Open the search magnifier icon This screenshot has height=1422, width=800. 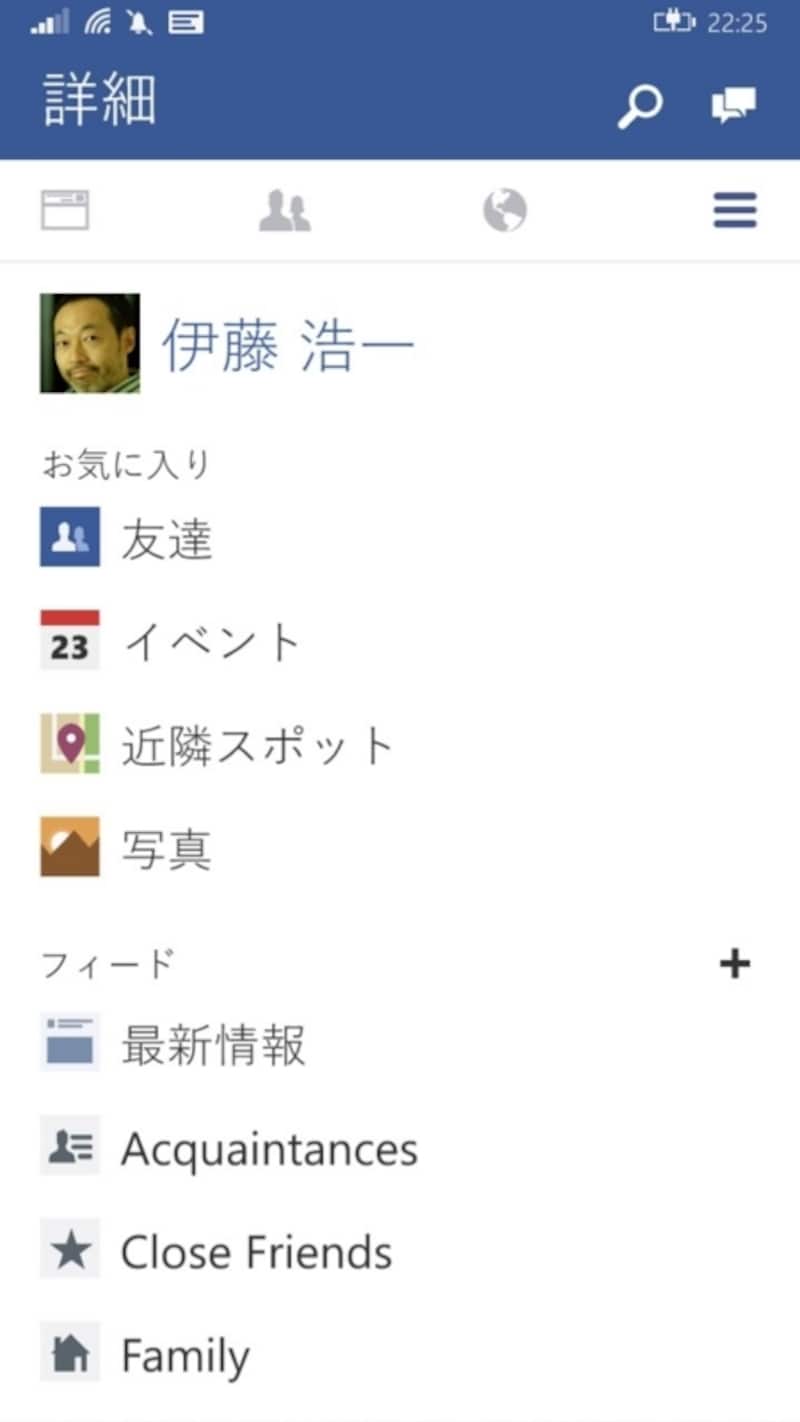coord(639,107)
